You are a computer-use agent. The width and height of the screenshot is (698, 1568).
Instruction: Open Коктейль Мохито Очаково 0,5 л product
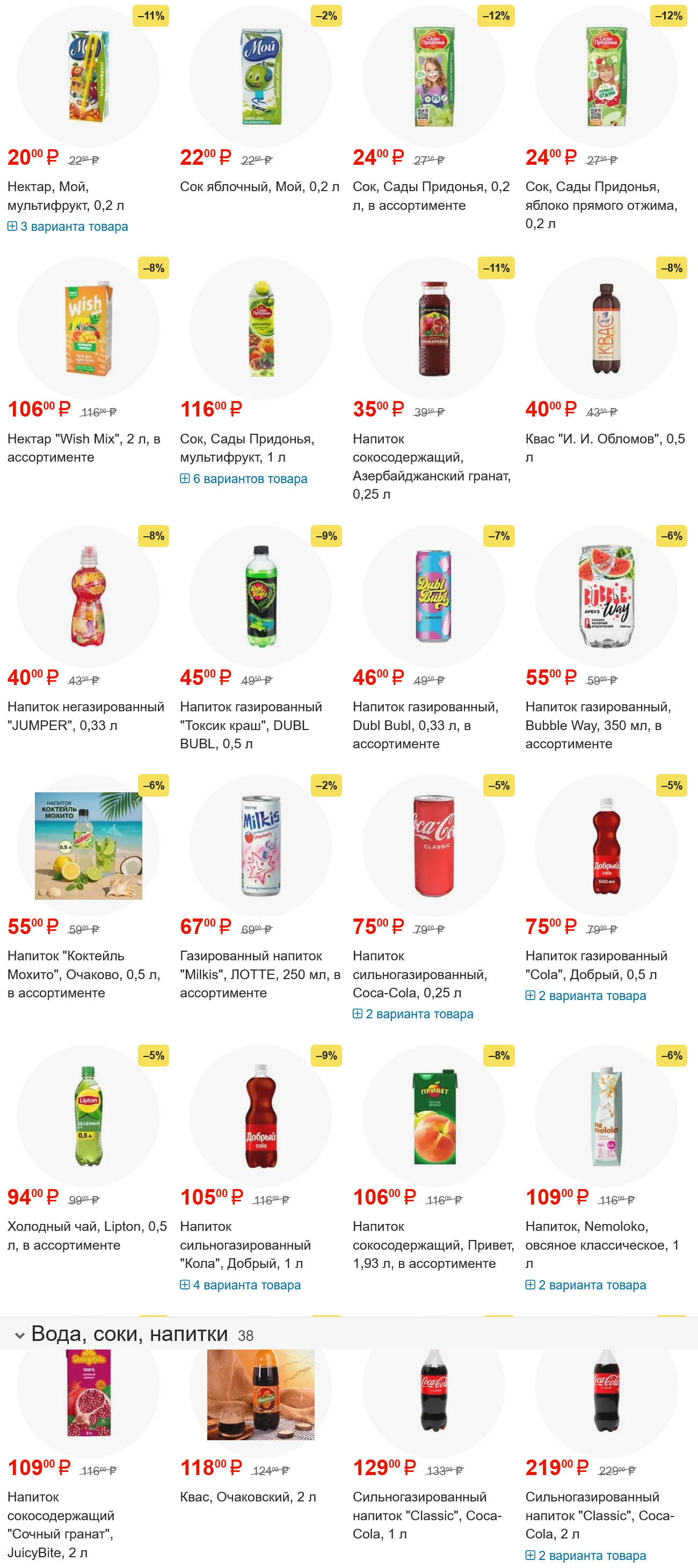click(x=83, y=974)
